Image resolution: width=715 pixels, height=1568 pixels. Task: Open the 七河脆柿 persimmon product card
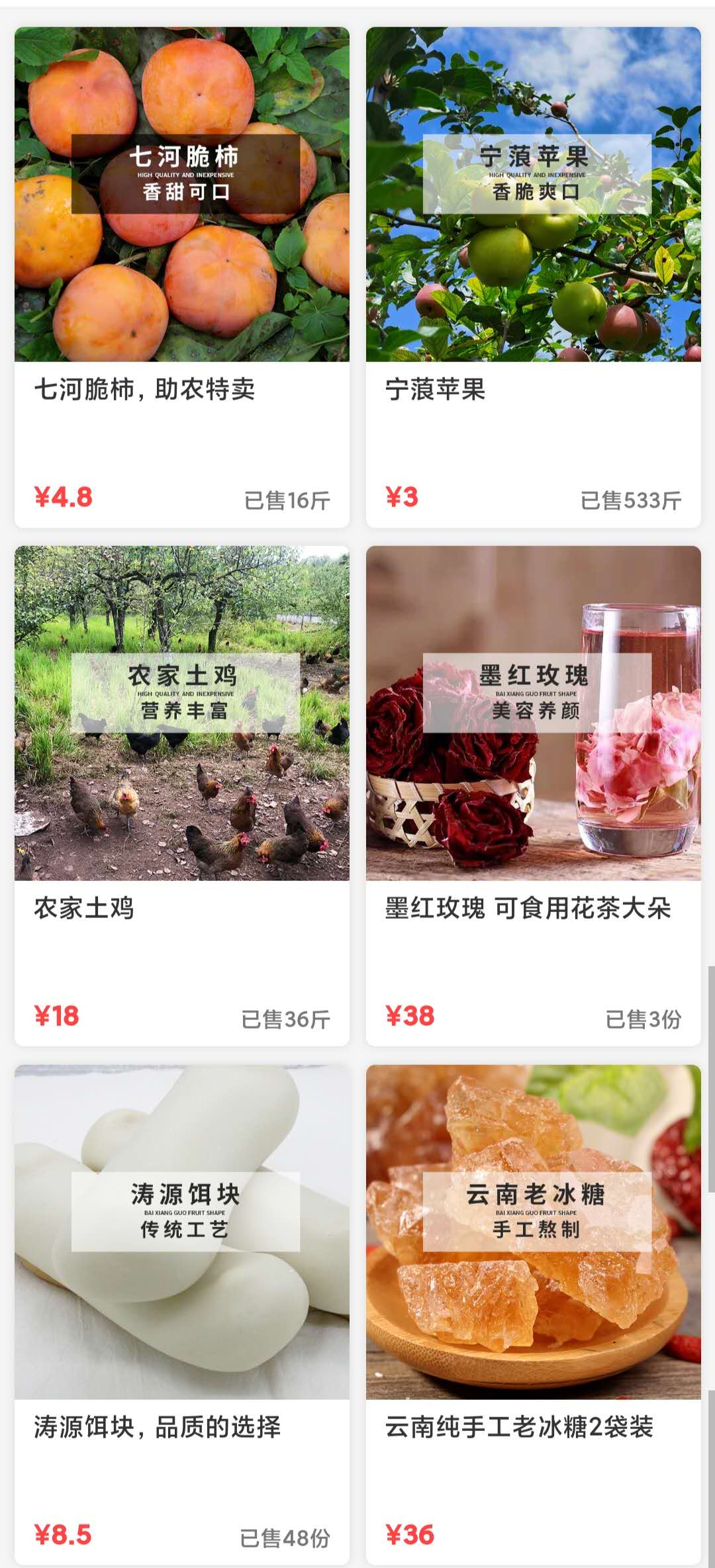[x=182, y=278]
